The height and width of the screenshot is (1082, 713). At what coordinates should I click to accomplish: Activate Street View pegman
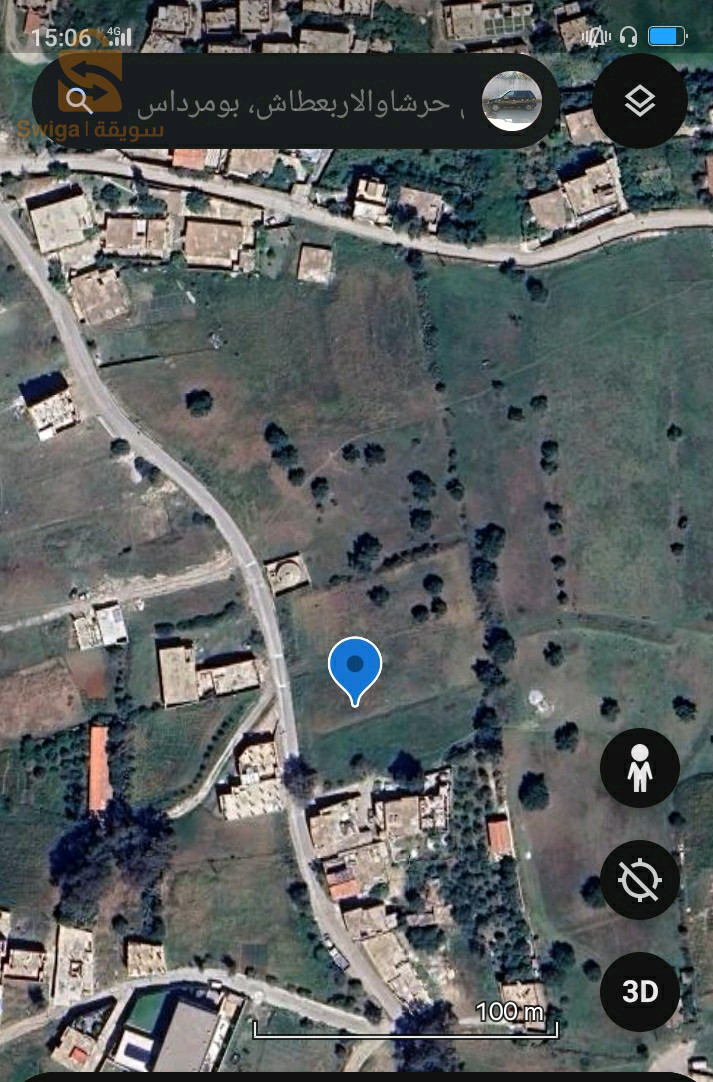pyautogui.click(x=639, y=768)
